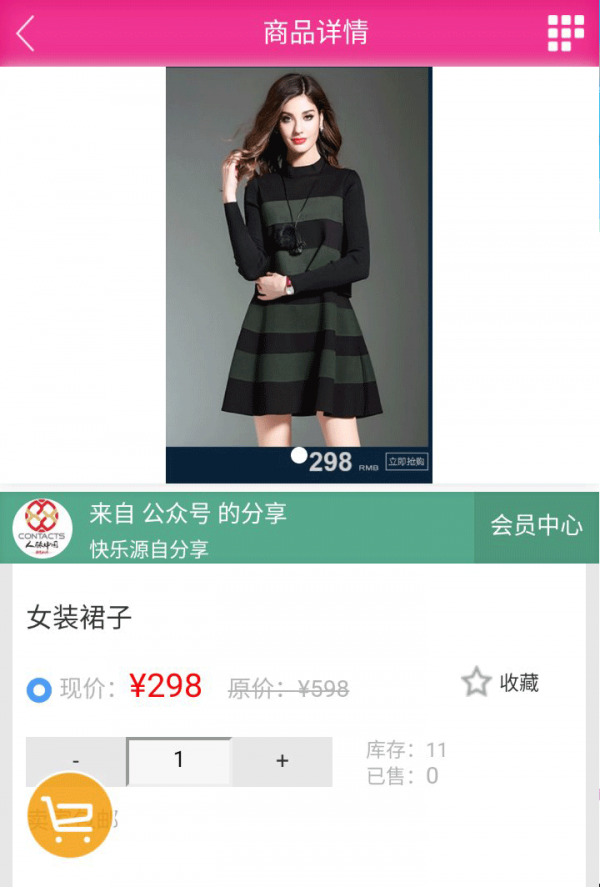The height and width of the screenshot is (887, 600).
Task: Open 会员中心 member center
Action: point(536,526)
